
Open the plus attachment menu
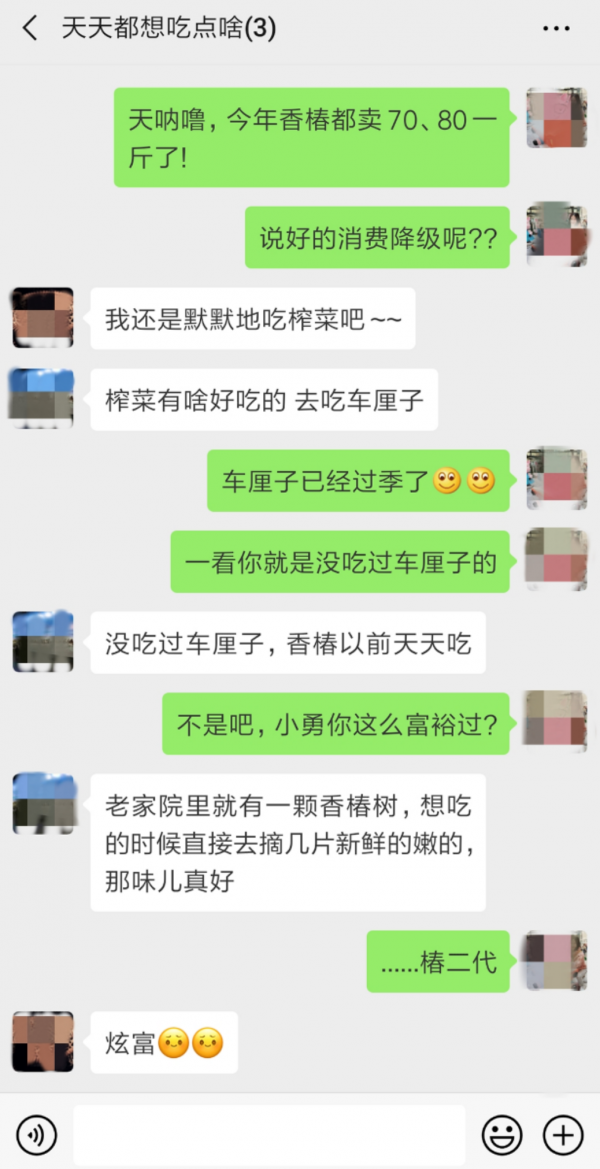(x=562, y=1134)
